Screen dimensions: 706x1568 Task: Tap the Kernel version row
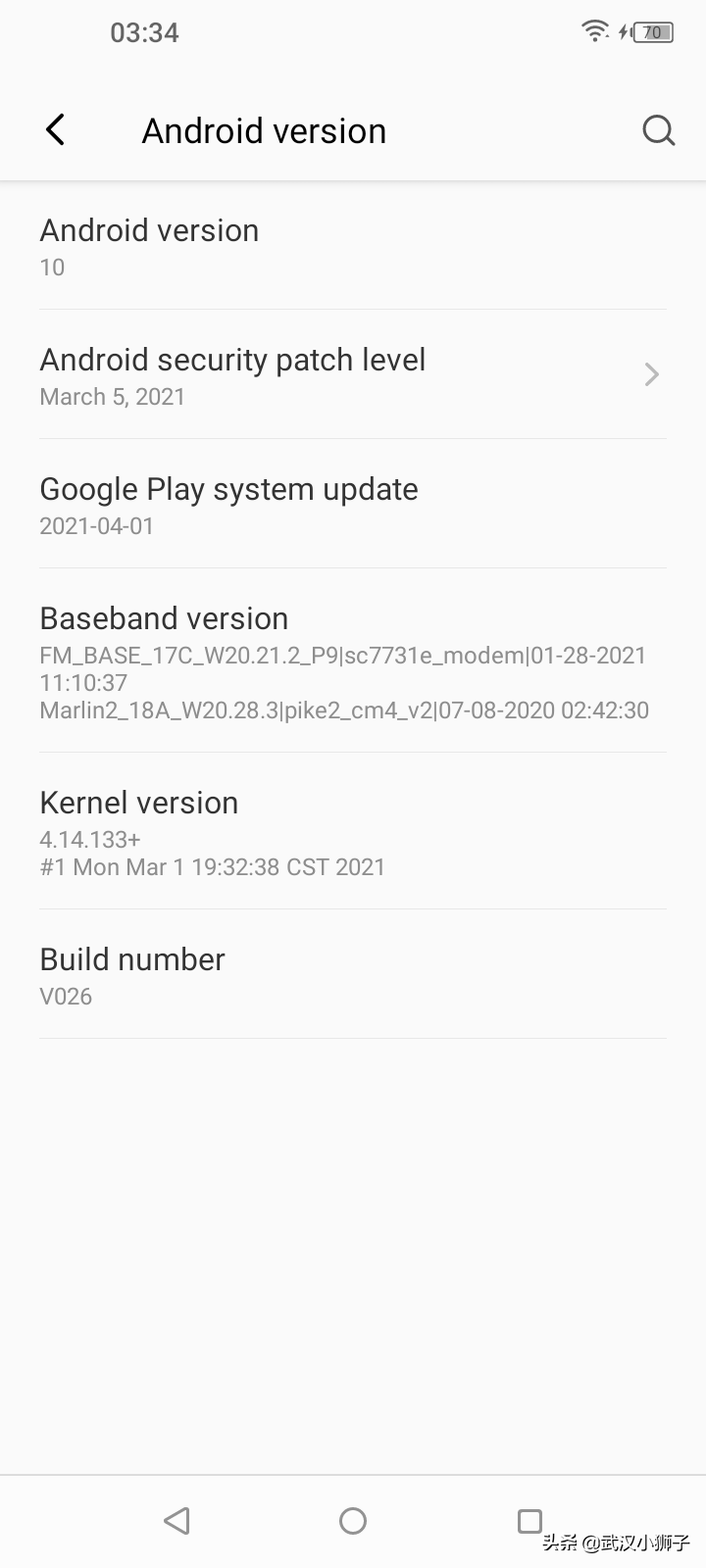[353, 832]
